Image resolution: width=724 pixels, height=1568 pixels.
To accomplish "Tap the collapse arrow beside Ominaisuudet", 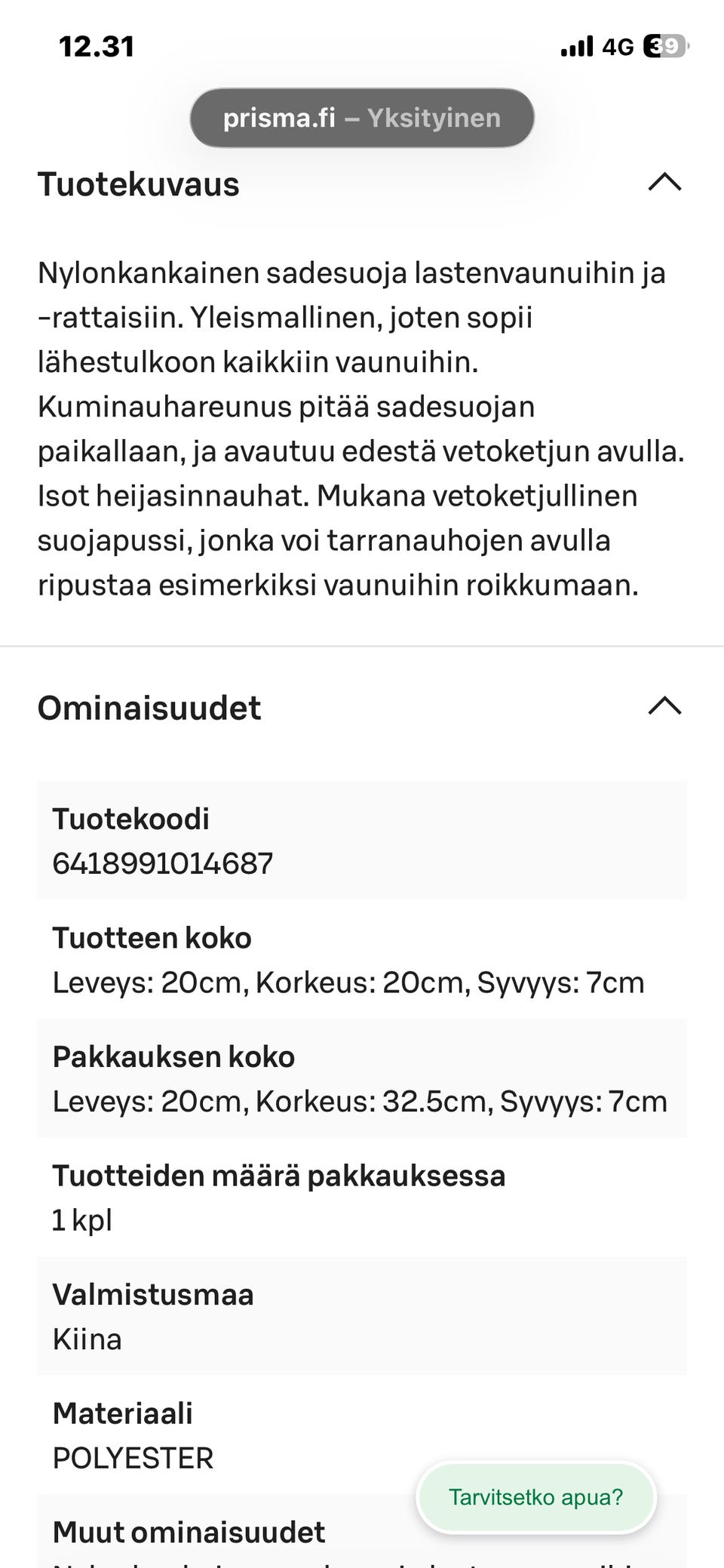I will pyautogui.click(x=666, y=706).
